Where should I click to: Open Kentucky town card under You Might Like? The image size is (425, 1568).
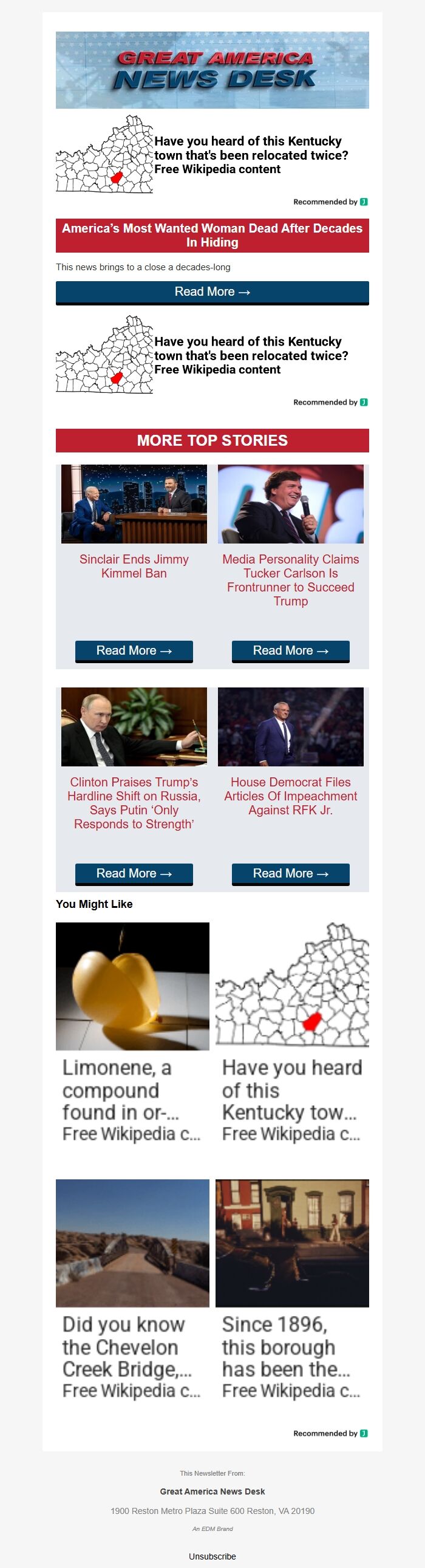tap(291, 1035)
